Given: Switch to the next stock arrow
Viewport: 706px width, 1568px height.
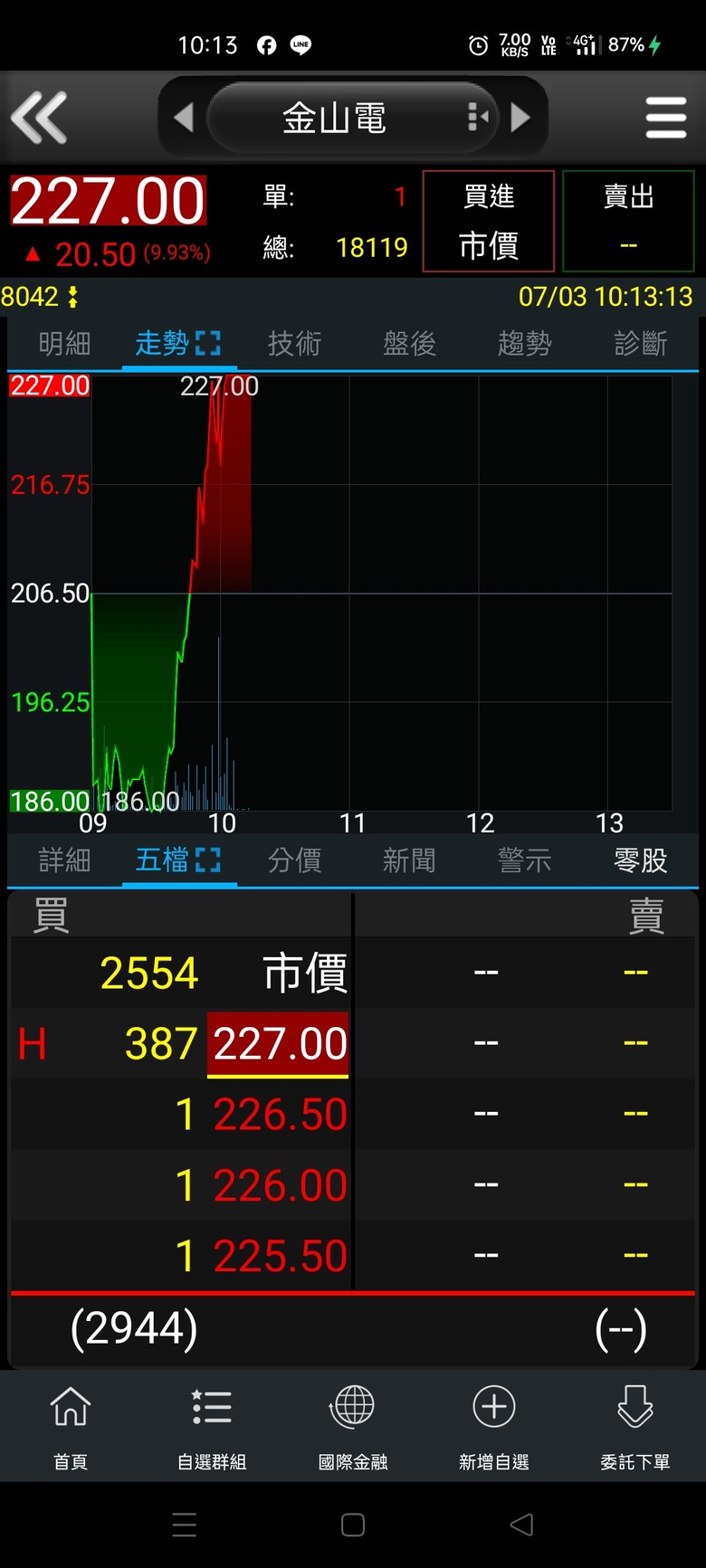Looking at the screenshot, I should [520, 118].
